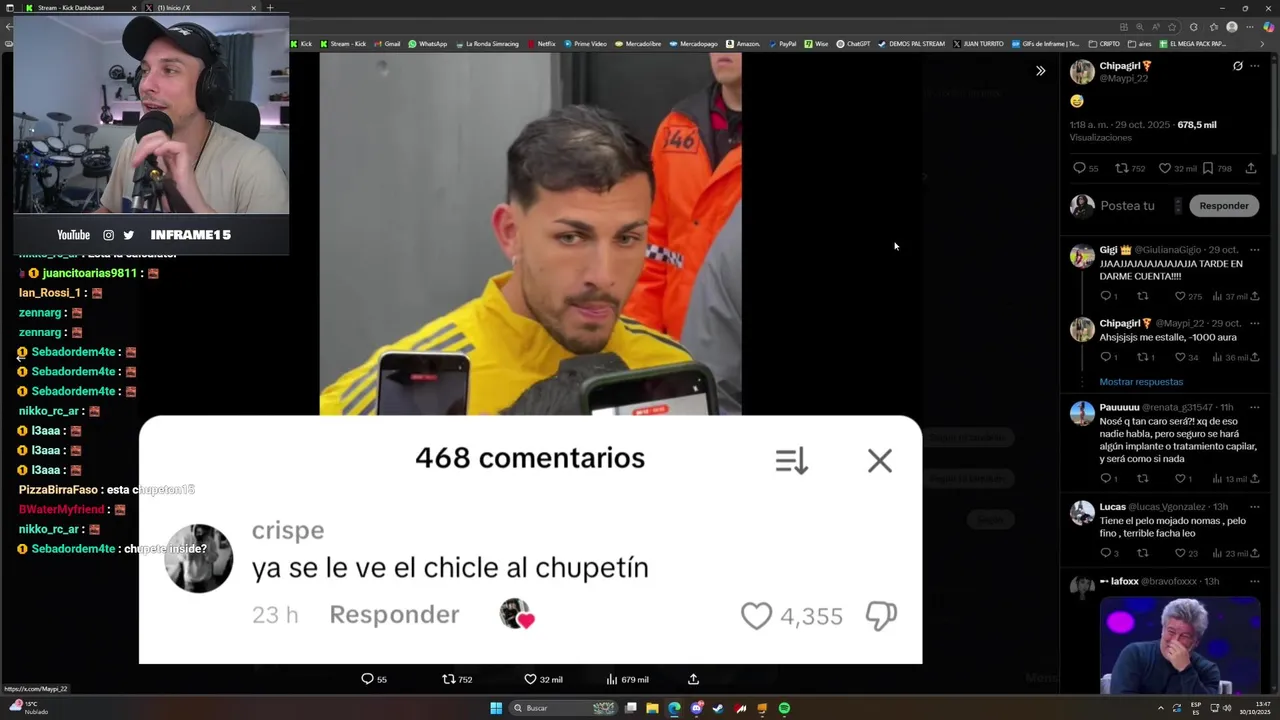This screenshot has height=720, width=1280.
Task: Like Chipagirl's post with 32 mil likes
Action: (x=1164, y=168)
